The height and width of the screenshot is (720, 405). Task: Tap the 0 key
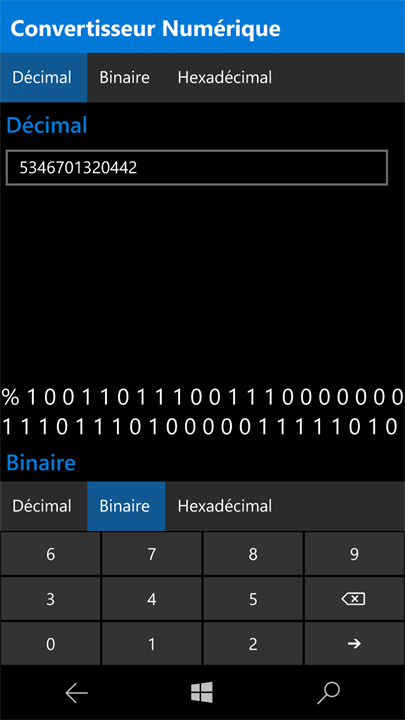51,644
